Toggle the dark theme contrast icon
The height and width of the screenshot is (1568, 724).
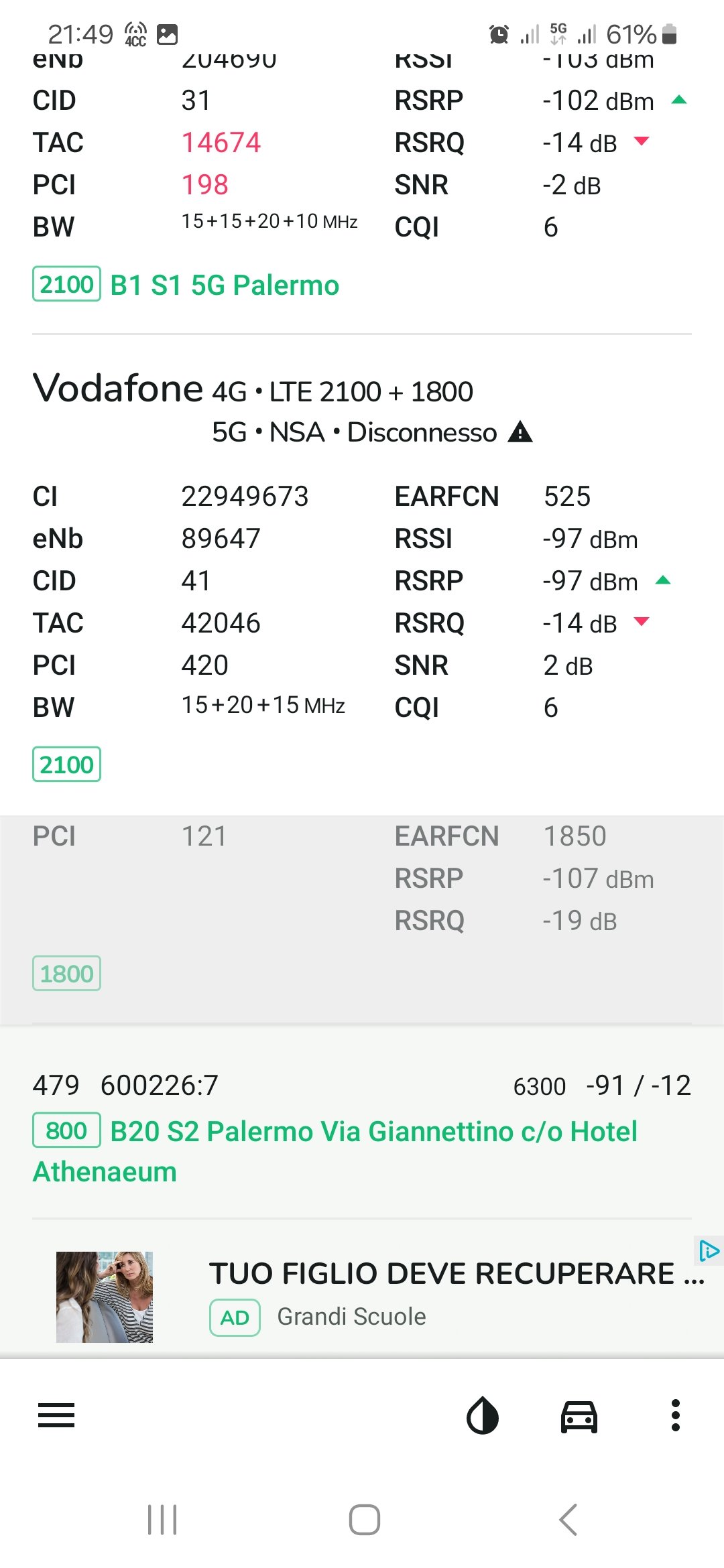click(x=483, y=1416)
